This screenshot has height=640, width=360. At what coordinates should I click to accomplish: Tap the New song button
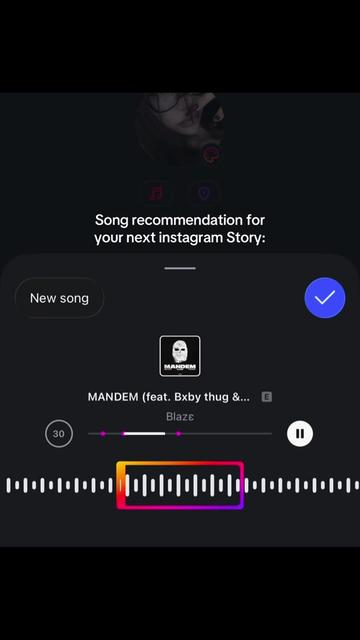coord(59,298)
